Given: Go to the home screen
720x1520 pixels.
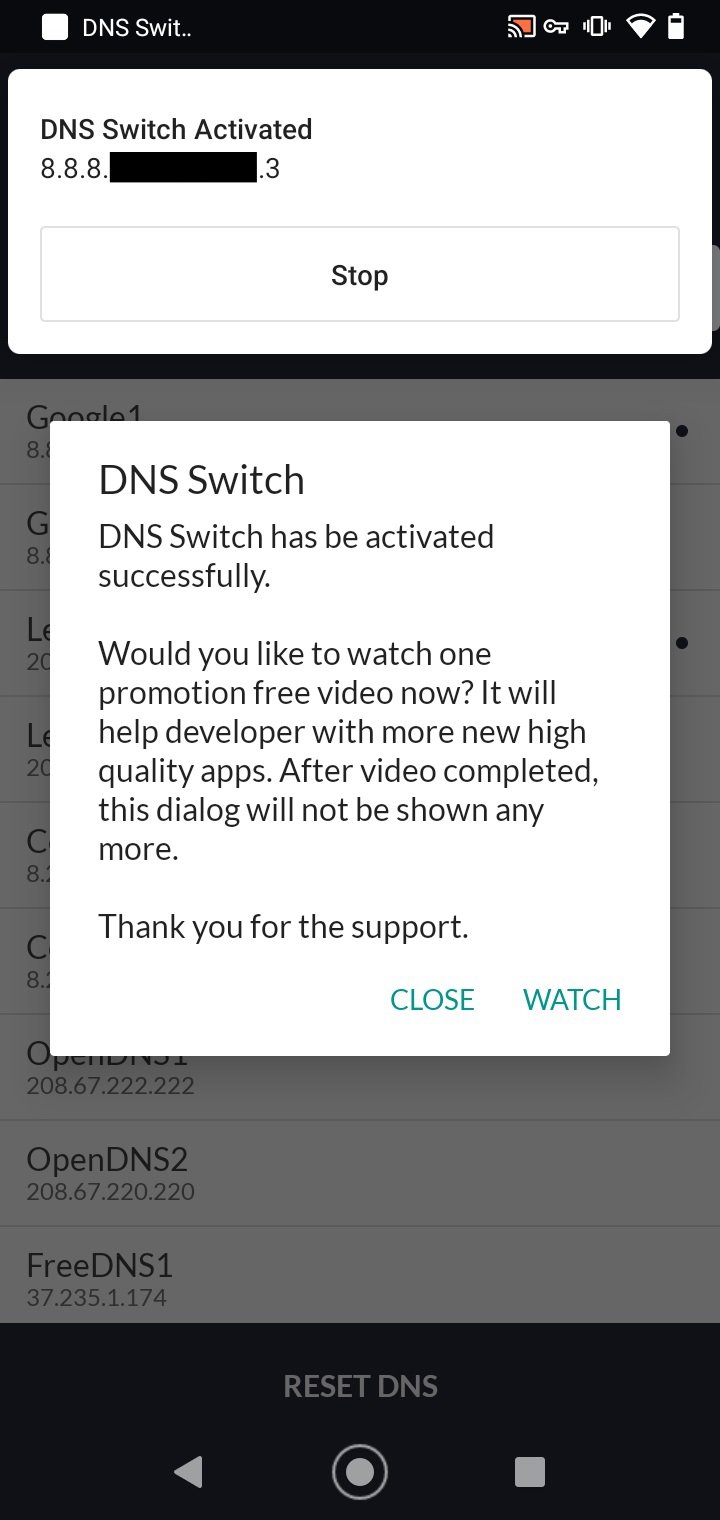Looking at the screenshot, I should [359, 1471].
